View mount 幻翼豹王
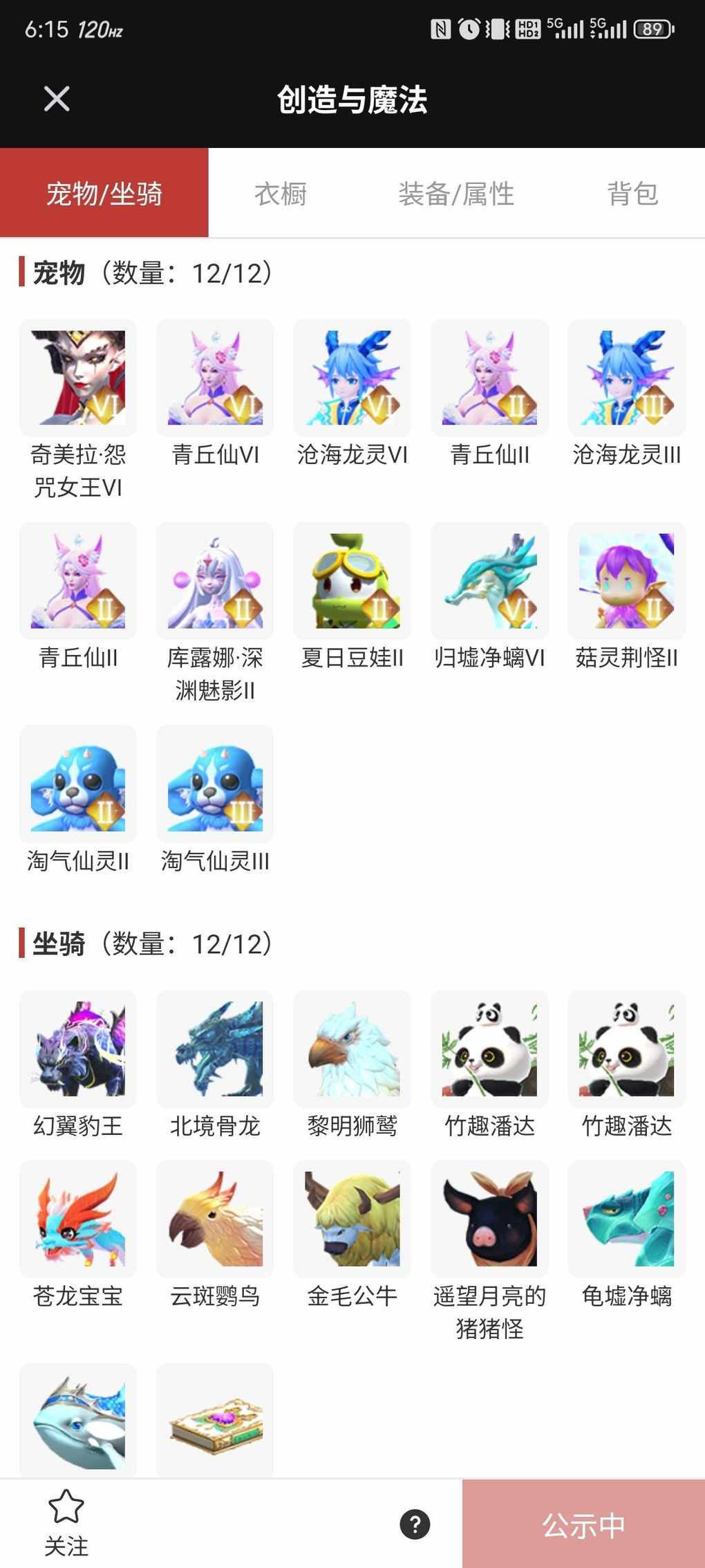The width and height of the screenshot is (705, 1568). 78,1049
